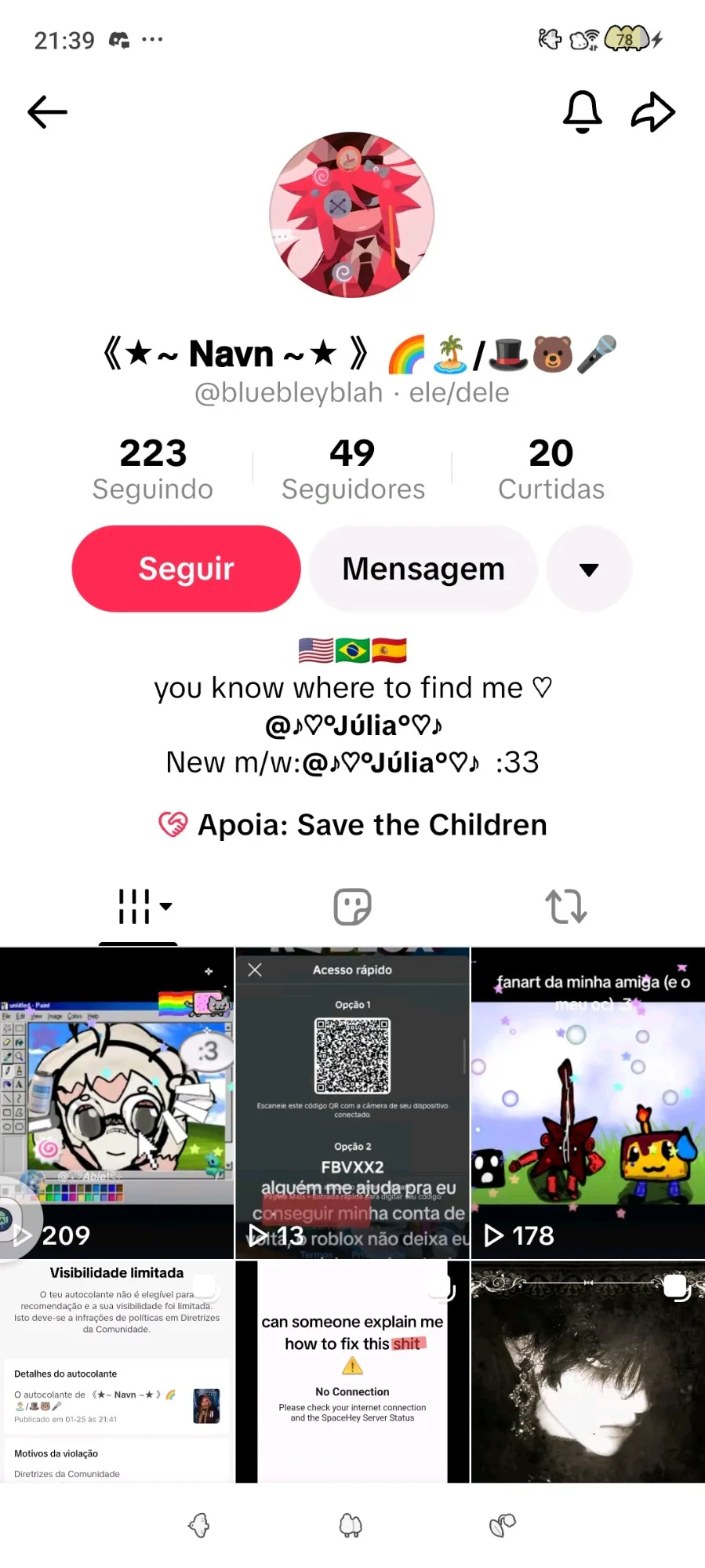The image size is (705, 1568).
Task: Expand the dropdown arrow beside Mensagem
Action: tap(589, 569)
